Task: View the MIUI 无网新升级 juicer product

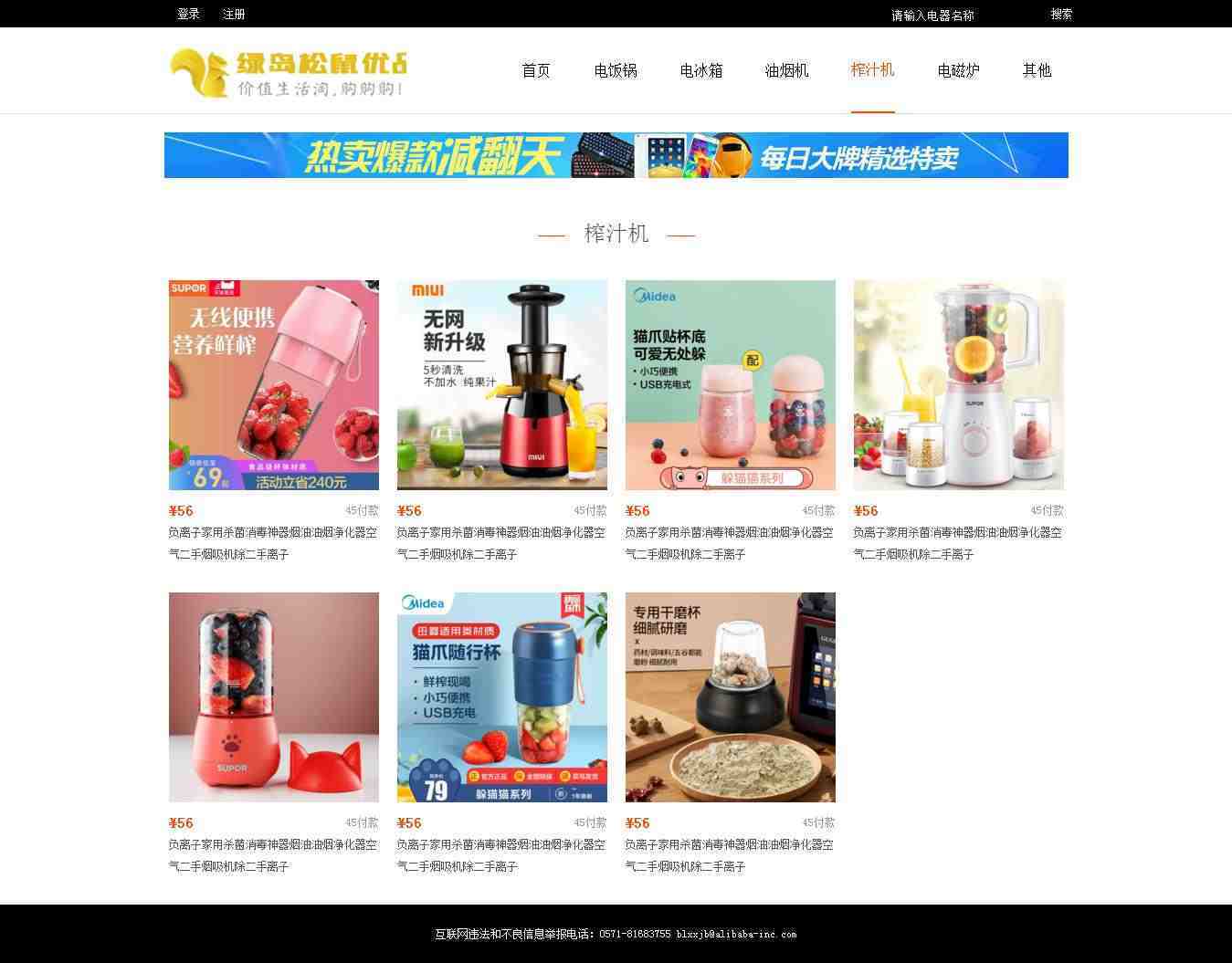Action: point(502,385)
